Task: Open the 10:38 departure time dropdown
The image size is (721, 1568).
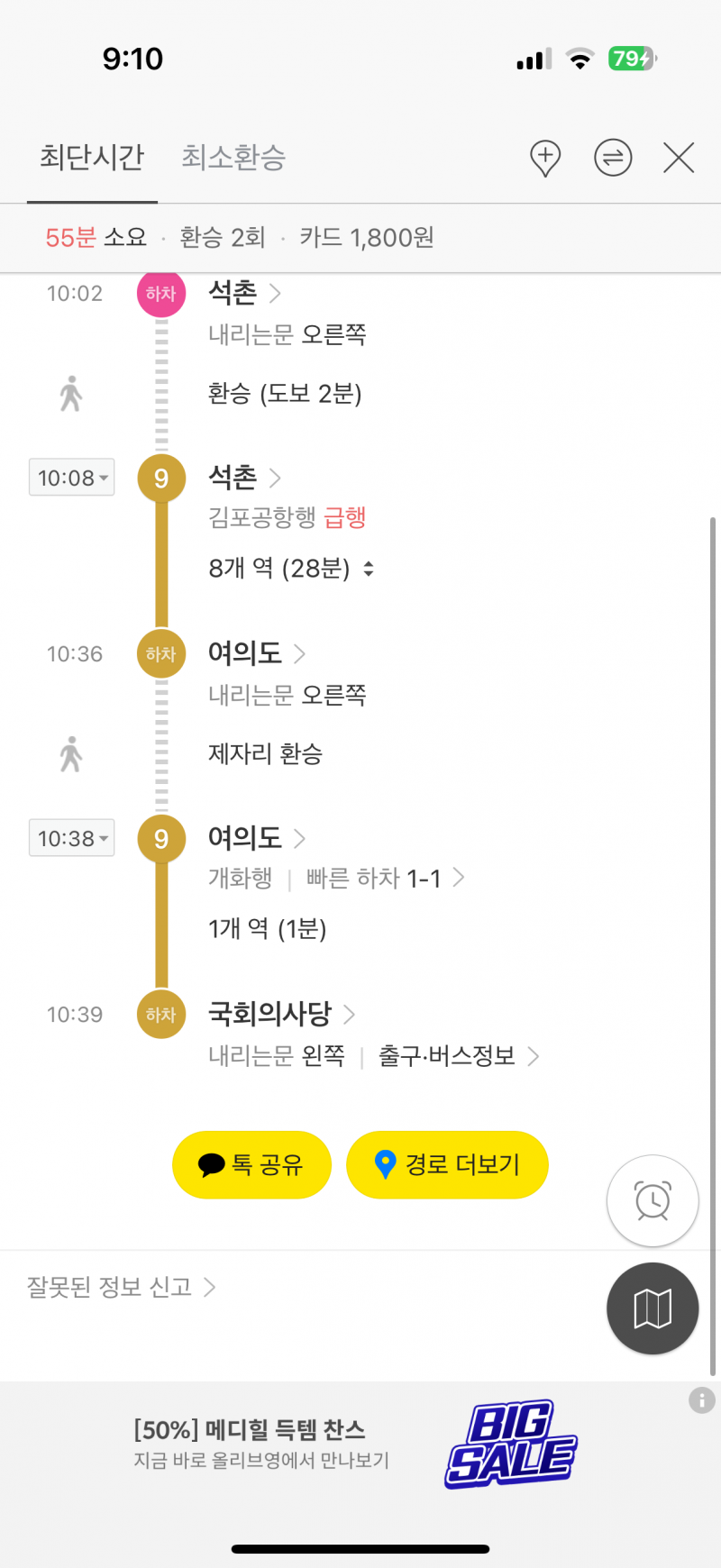Action: click(72, 838)
